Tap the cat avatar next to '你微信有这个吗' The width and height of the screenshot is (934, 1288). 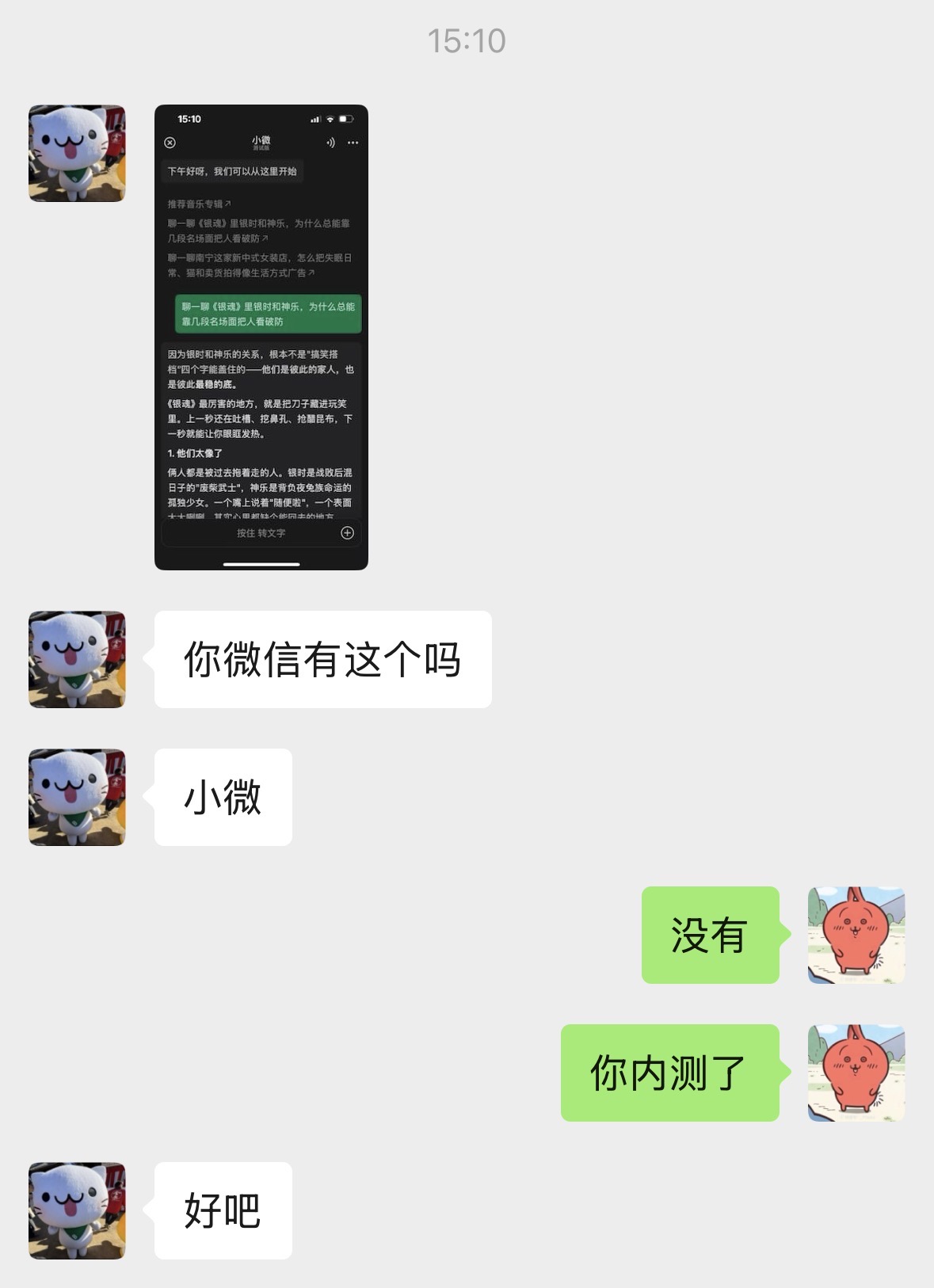(77, 659)
